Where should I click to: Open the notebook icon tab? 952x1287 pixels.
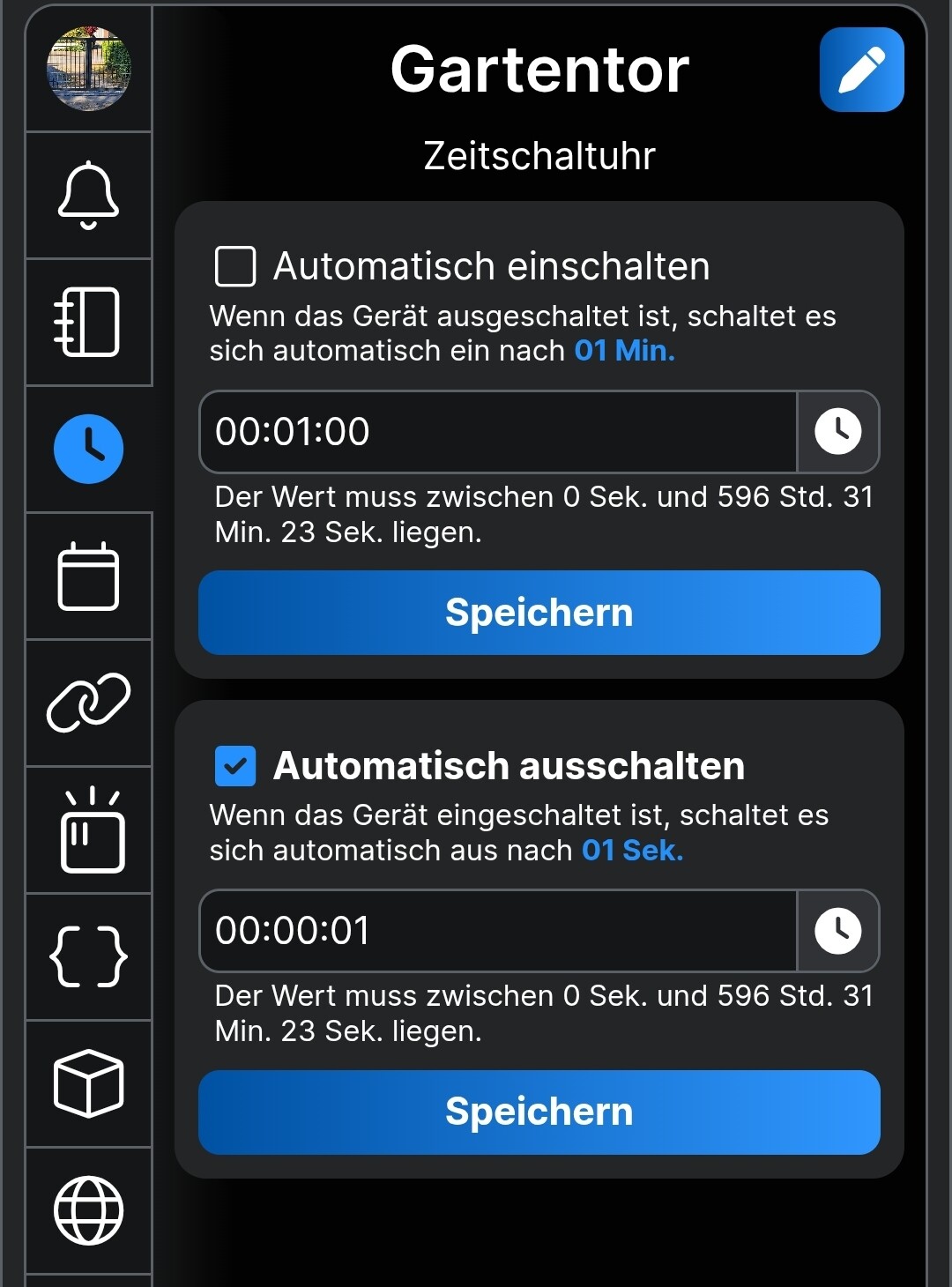click(88, 322)
